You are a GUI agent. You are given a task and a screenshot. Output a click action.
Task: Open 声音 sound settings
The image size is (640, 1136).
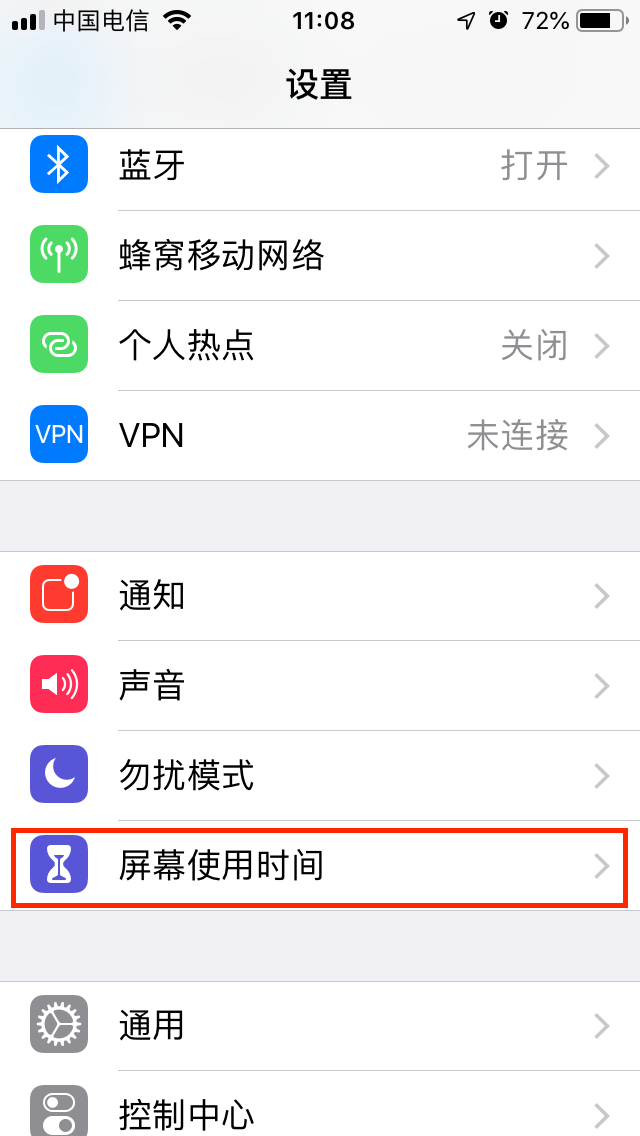click(320, 686)
